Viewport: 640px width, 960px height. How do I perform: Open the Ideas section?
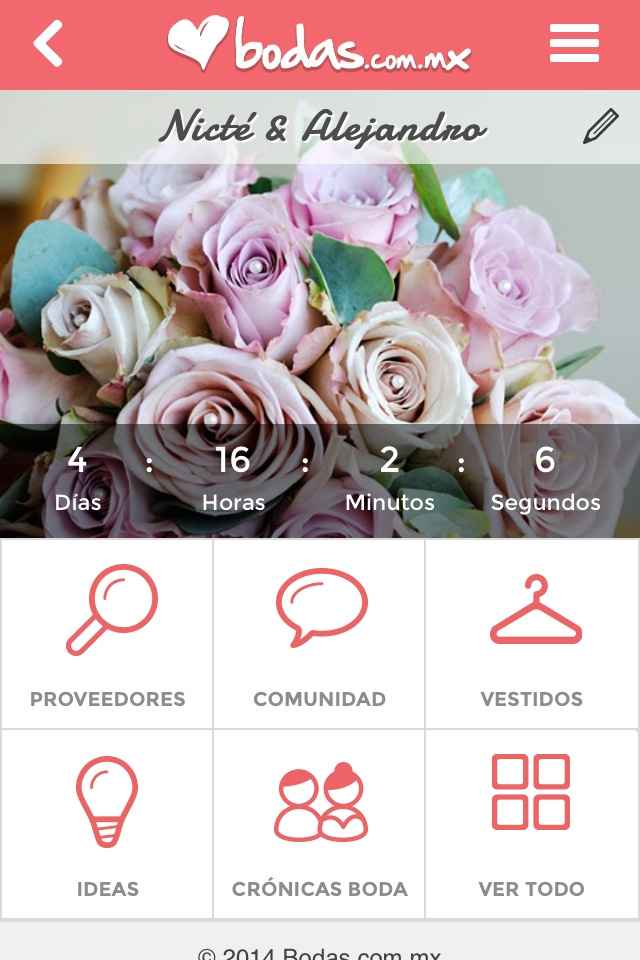[x=107, y=824]
